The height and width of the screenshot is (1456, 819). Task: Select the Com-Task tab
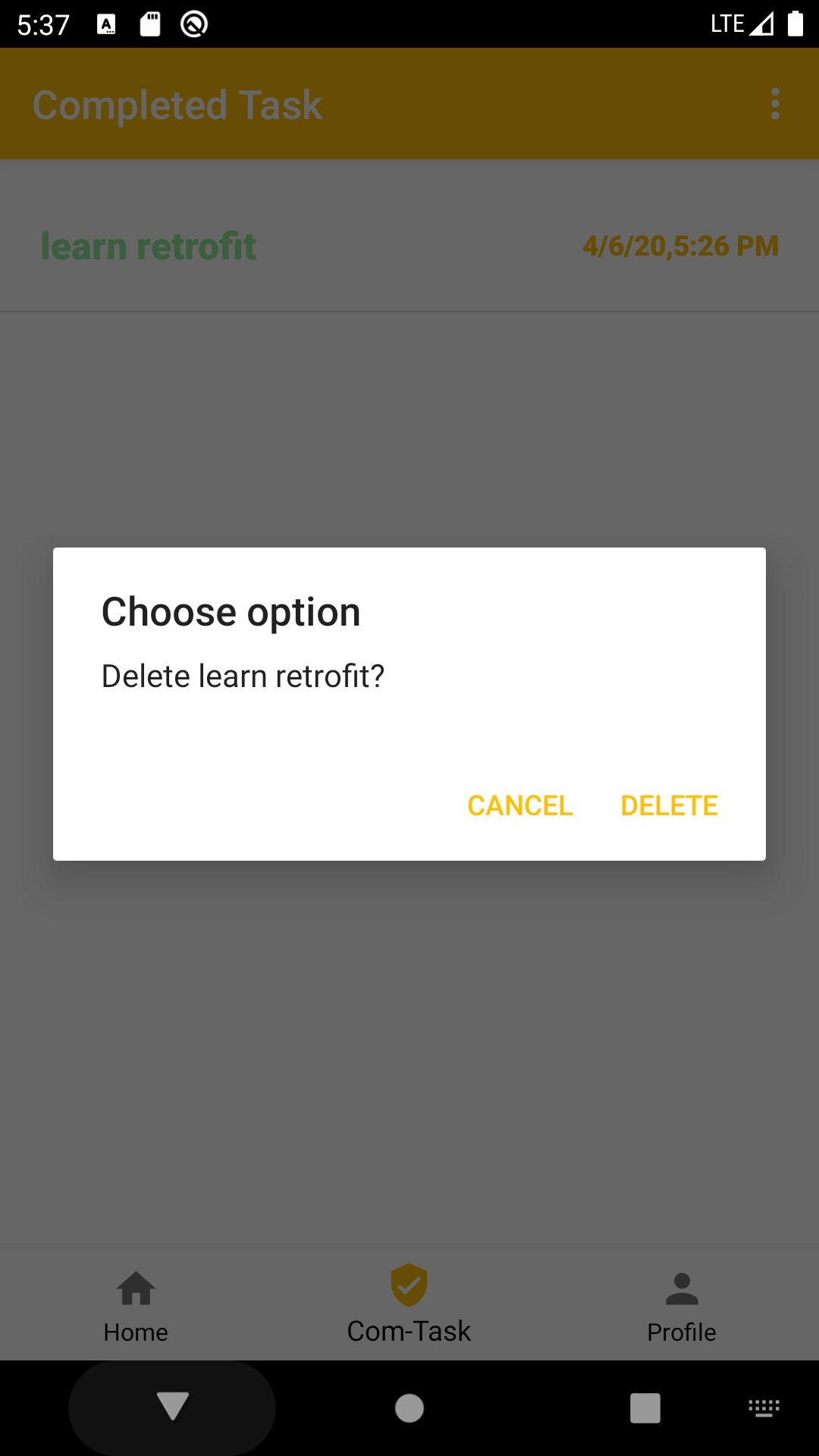tap(409, 1306)
